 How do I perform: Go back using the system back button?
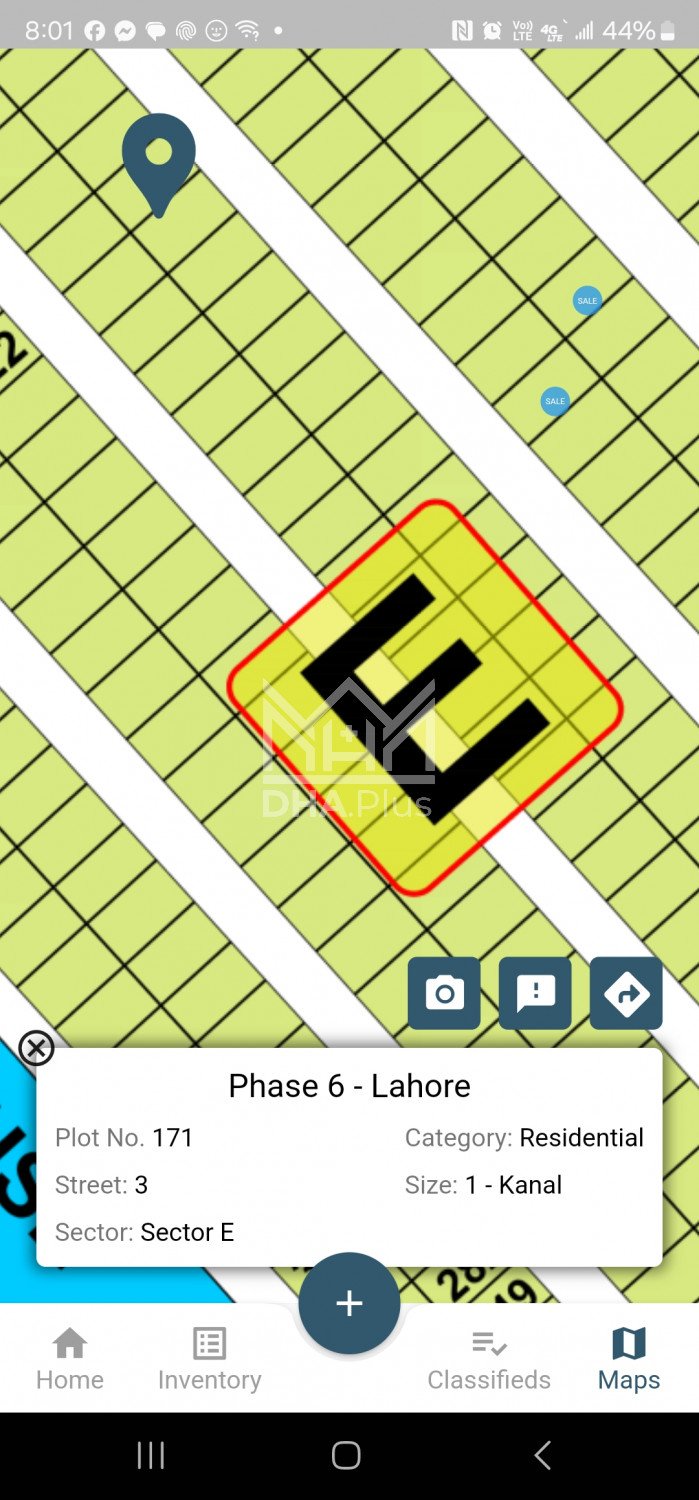pos(542,1455)
